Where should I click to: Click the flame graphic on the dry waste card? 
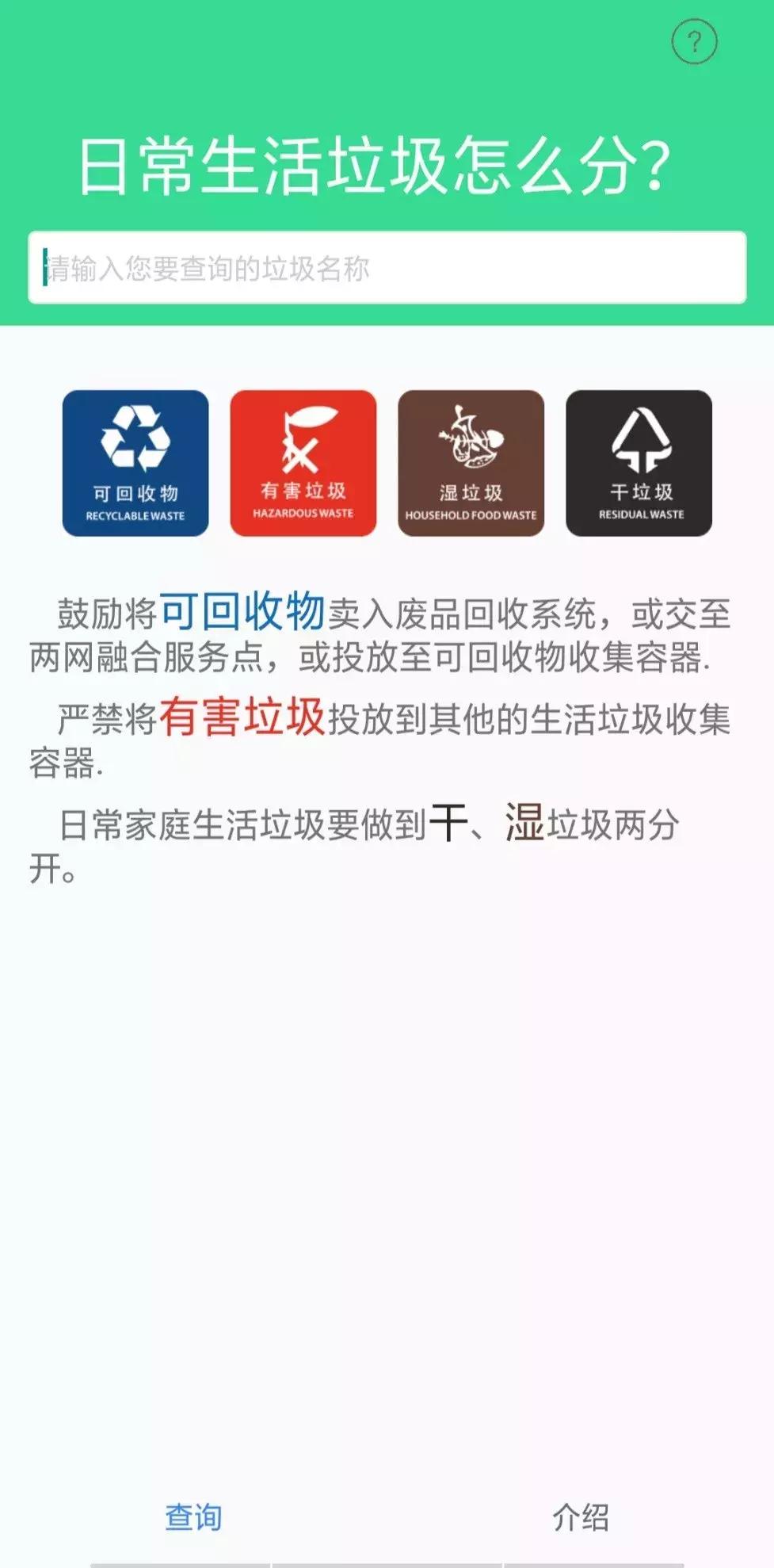638,440
